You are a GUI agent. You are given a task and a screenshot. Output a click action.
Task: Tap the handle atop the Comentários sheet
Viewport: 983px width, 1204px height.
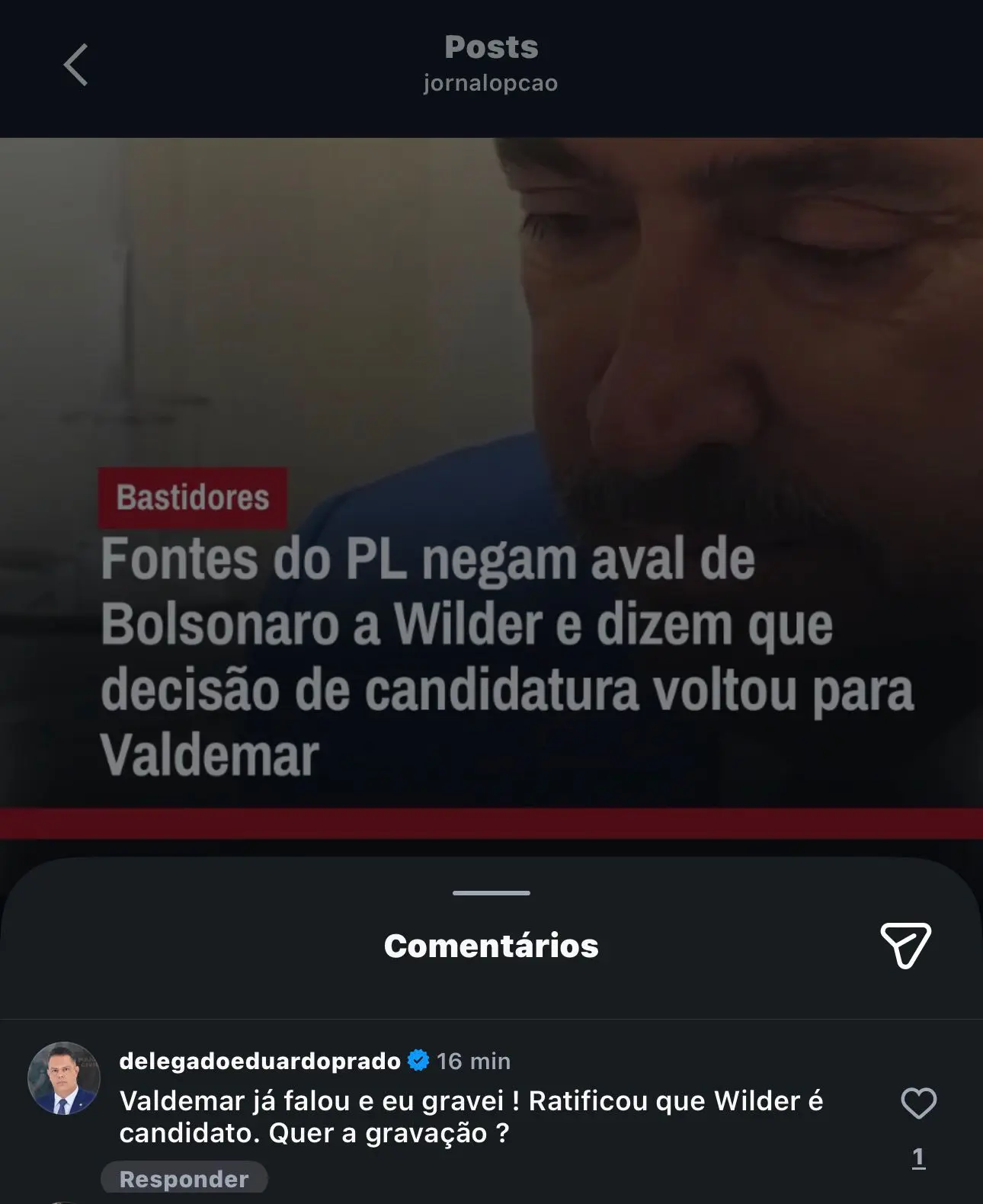pos(491,892)
